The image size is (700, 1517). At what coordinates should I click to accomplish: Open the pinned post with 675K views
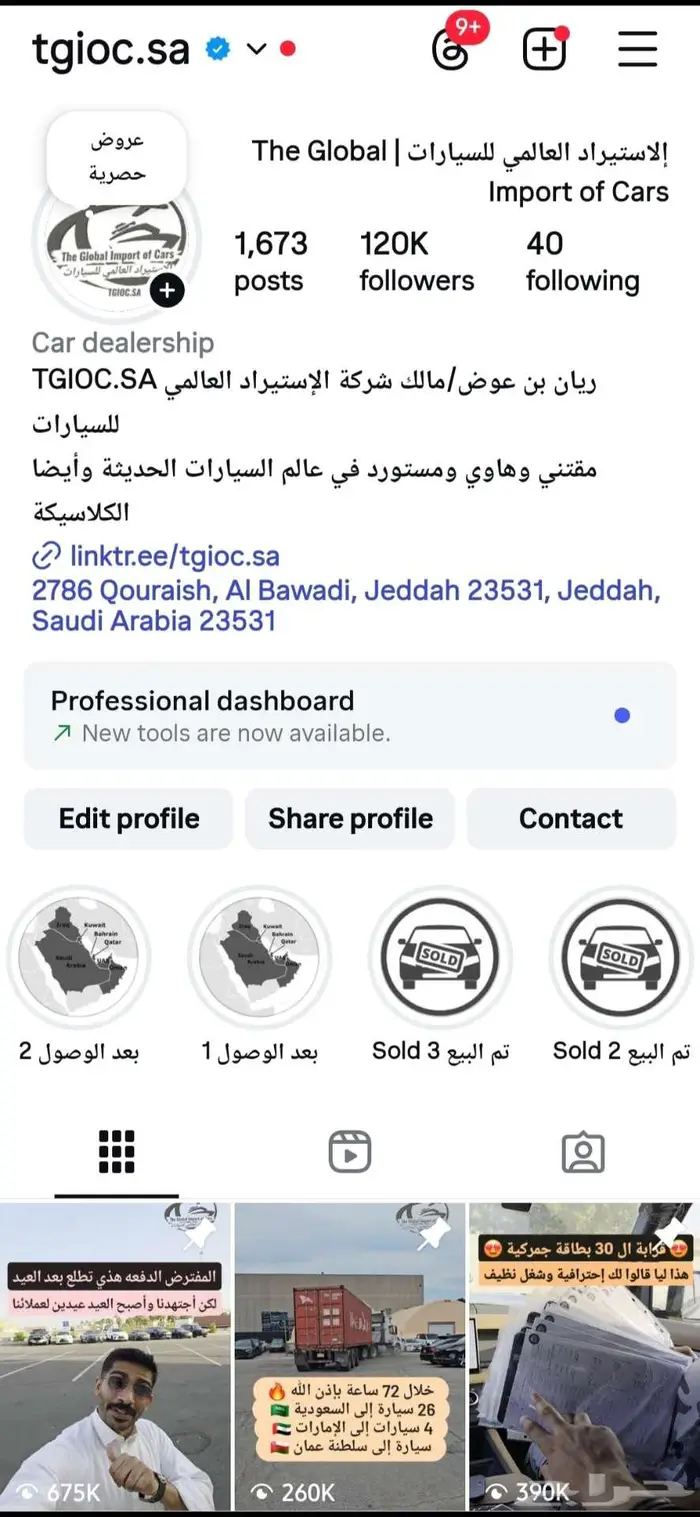[115, 1356]
